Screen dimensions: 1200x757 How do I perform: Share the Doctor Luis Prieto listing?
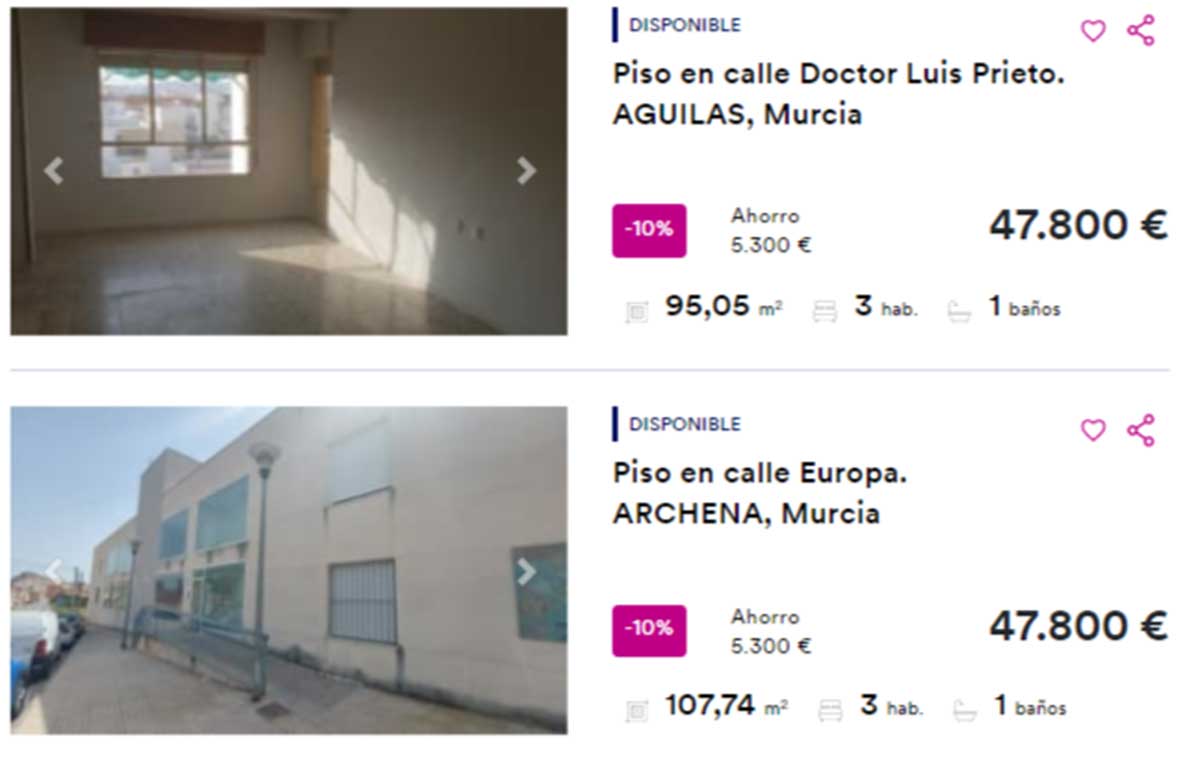[1141, 31]
